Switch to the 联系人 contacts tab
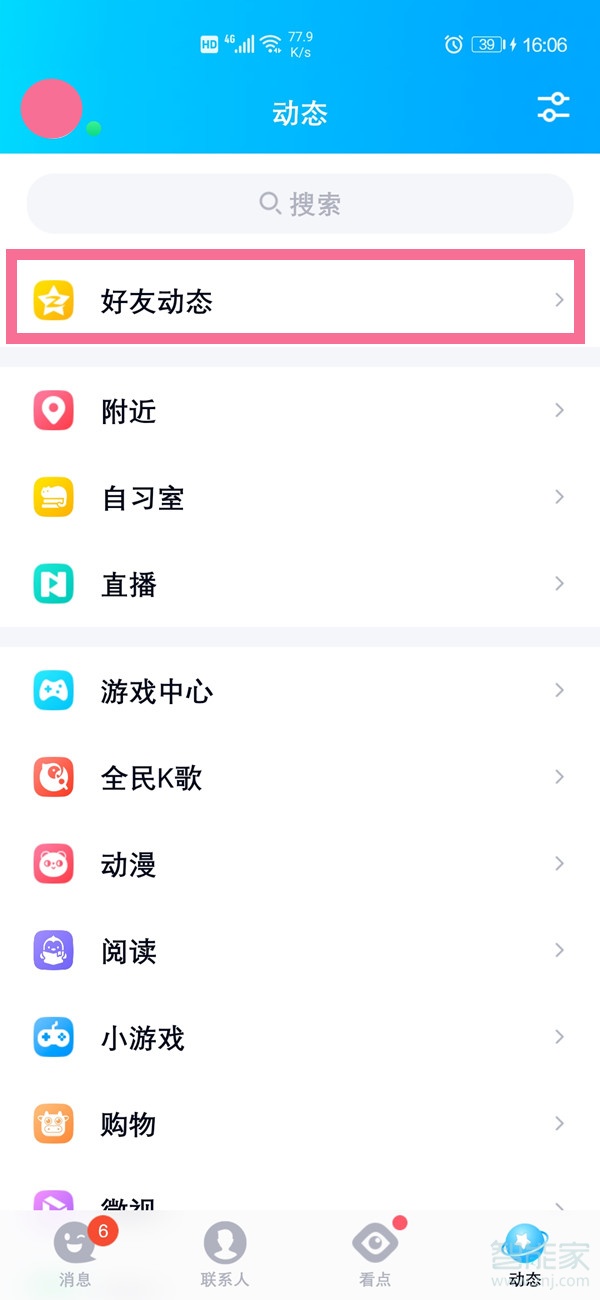Screen dimensions: 600x1300 pos(225,1254)
